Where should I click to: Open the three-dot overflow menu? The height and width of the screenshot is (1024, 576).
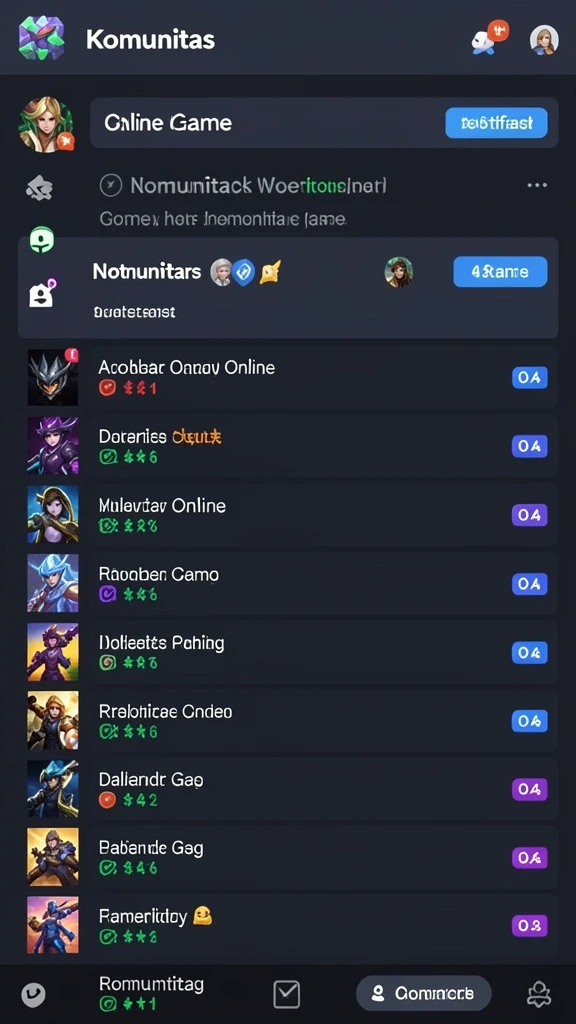tap(537, 185)
